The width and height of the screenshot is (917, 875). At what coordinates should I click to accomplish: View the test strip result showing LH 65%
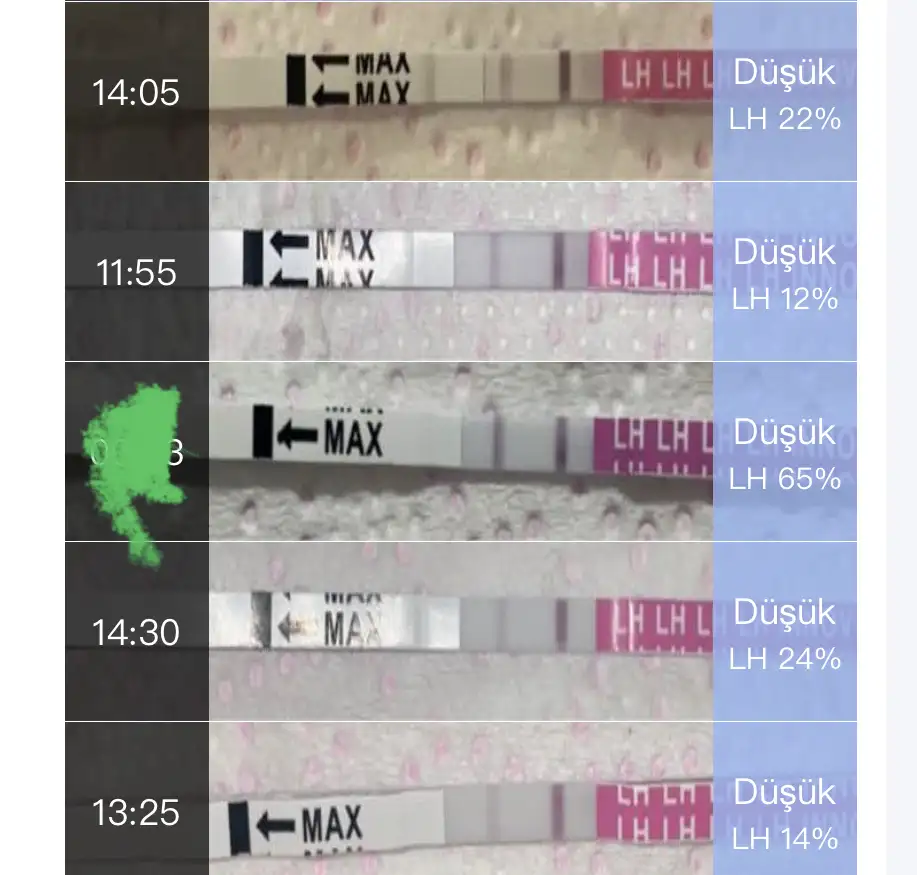point(460,452)
